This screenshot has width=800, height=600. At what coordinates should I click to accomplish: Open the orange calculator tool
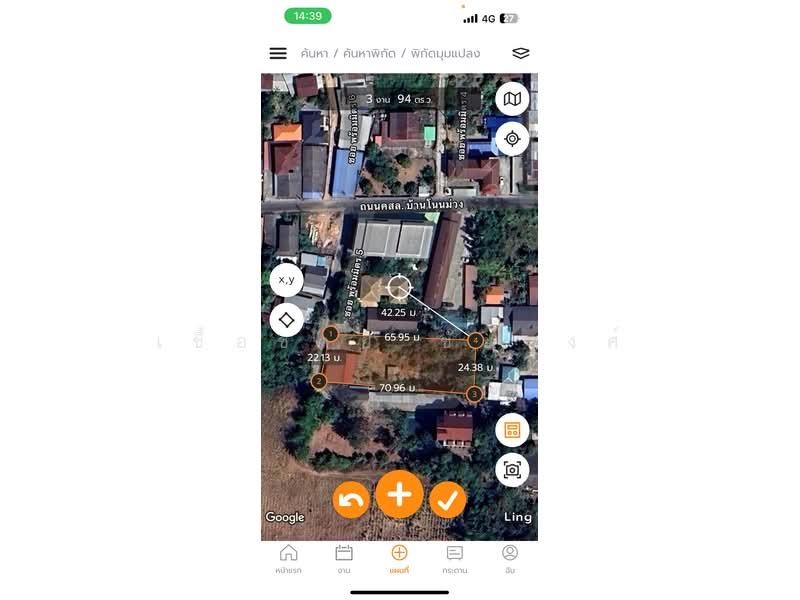click(x=512, y=430)
